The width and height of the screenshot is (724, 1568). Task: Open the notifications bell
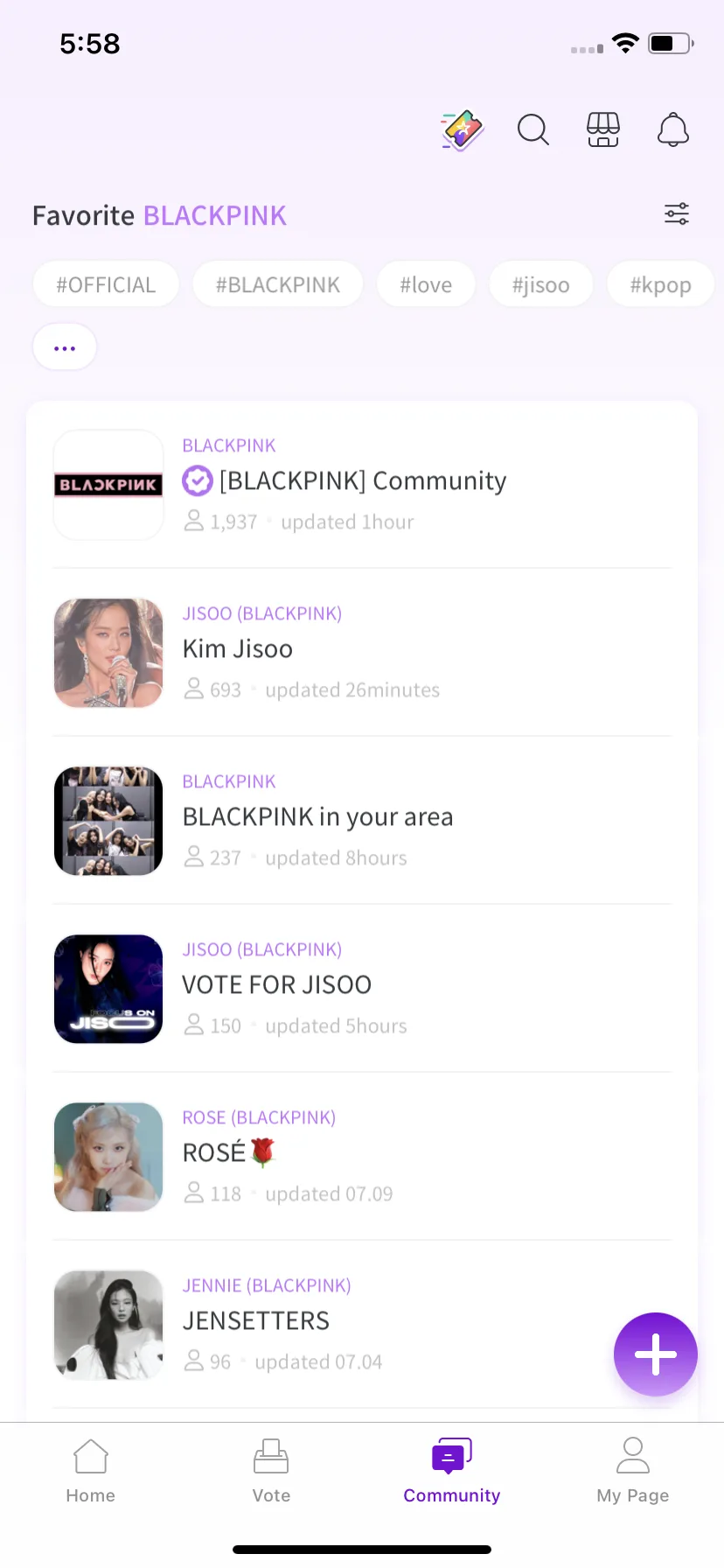click(672, 130)
